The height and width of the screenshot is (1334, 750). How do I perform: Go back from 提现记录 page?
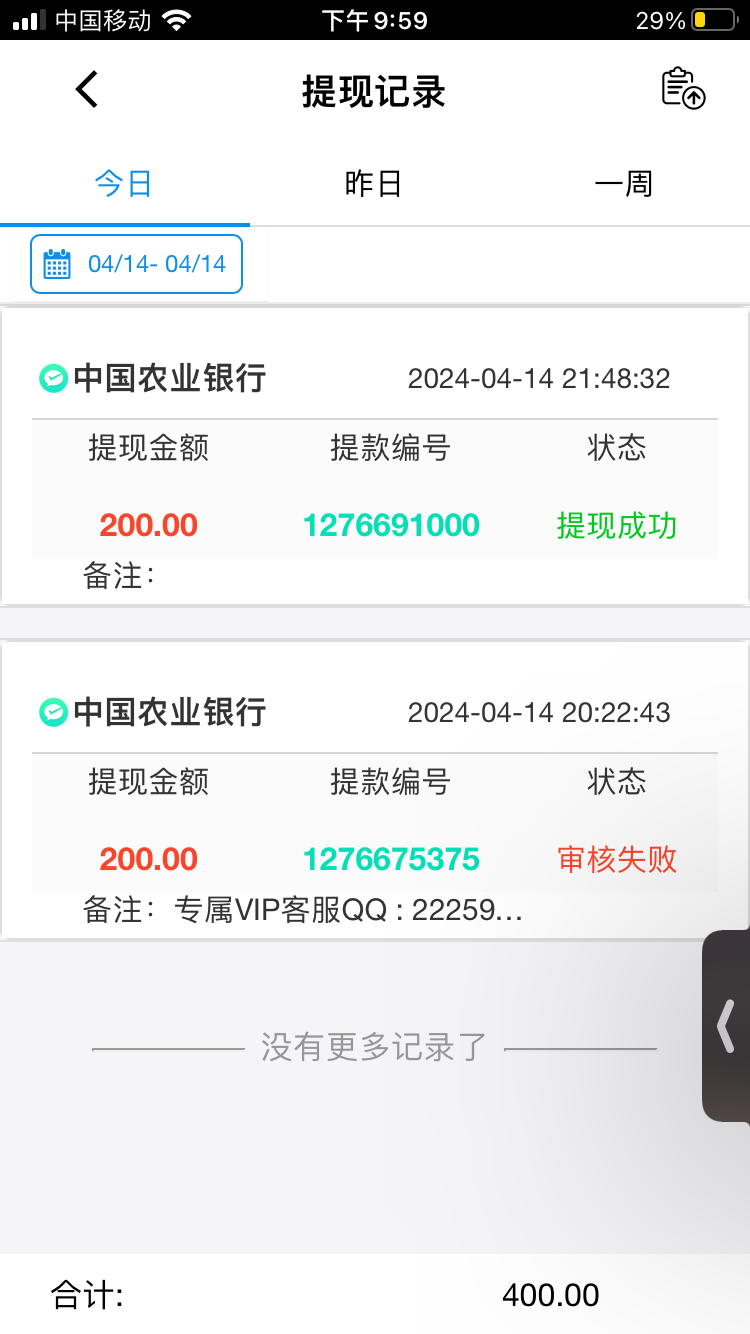(87, 90)
